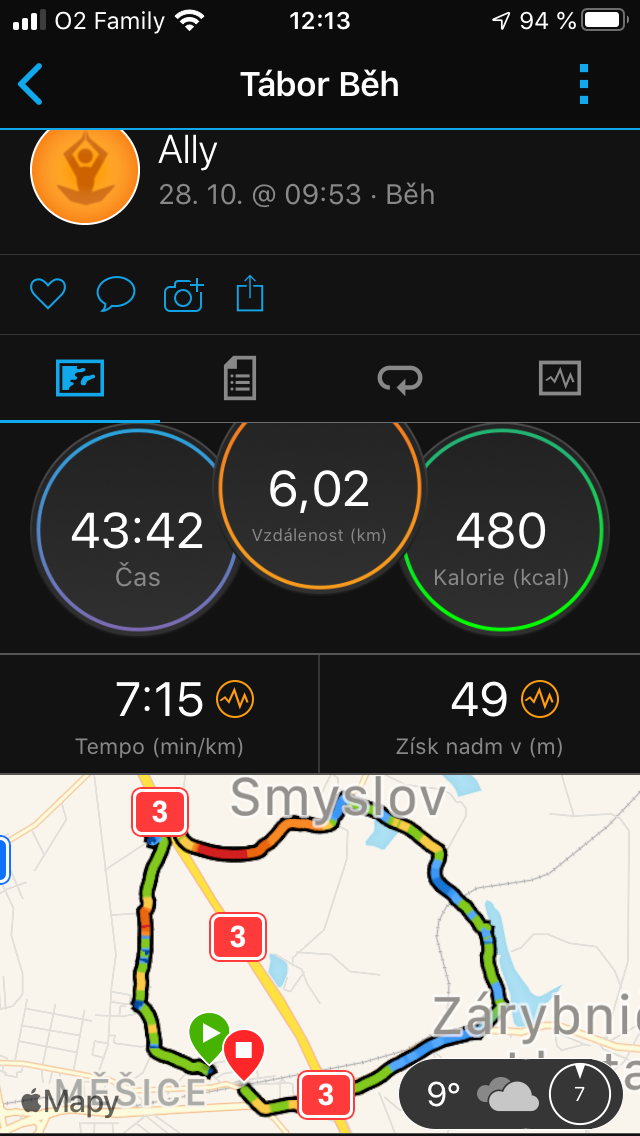
Task: Switch to the laps tab
Action: [x=400, y=378]
